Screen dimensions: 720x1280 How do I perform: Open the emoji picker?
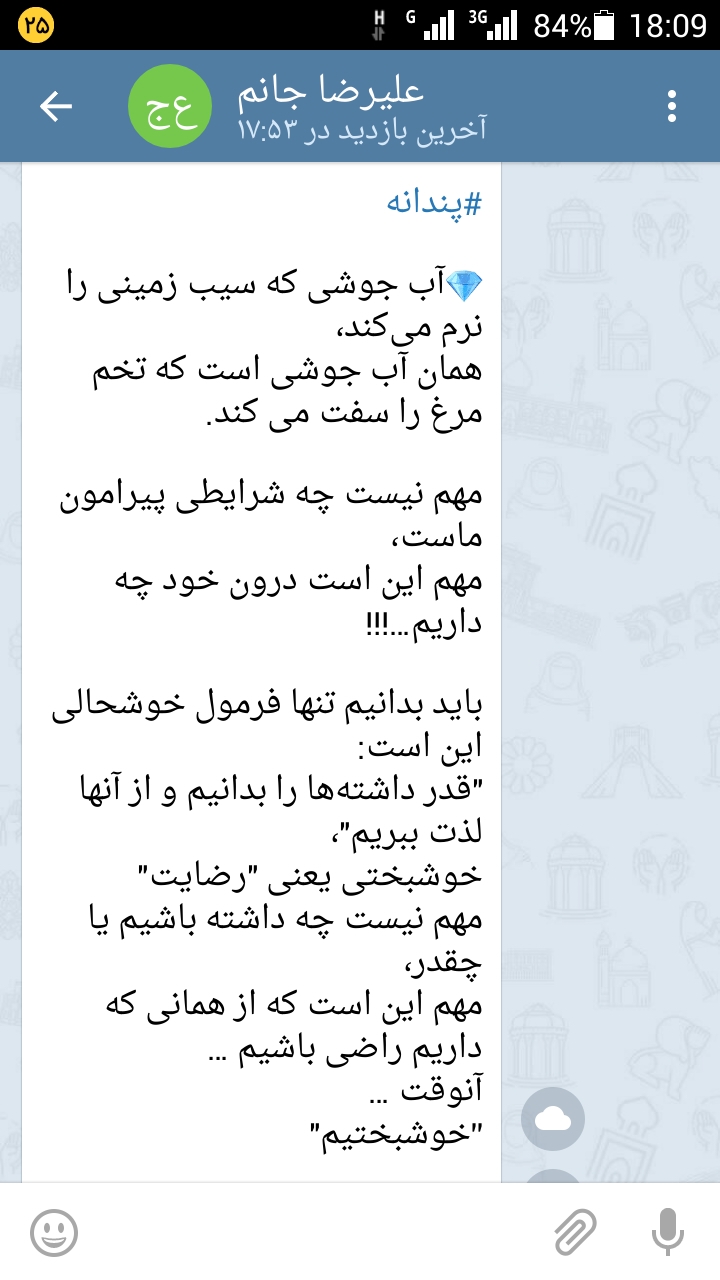coord(54,1232)
